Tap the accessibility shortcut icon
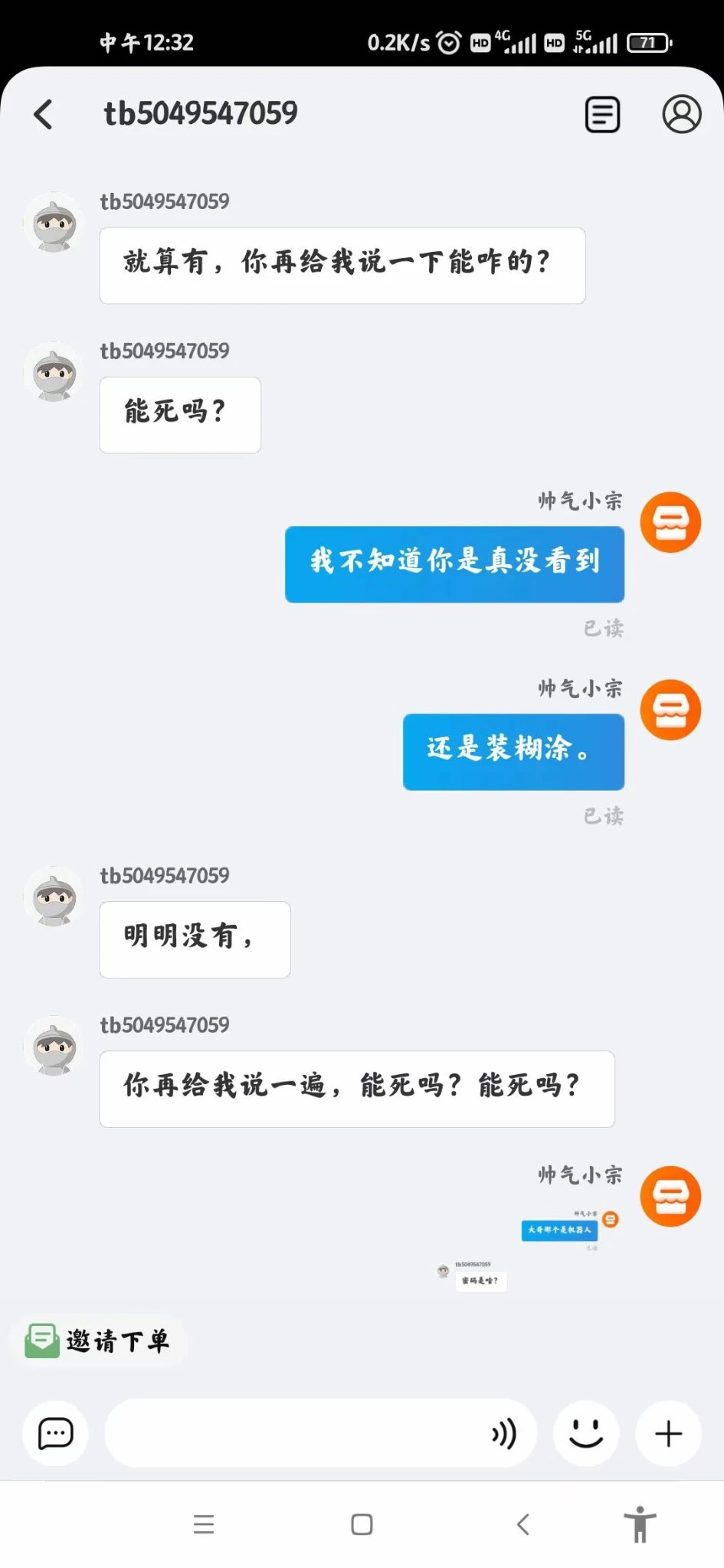 pos(640,1524)
